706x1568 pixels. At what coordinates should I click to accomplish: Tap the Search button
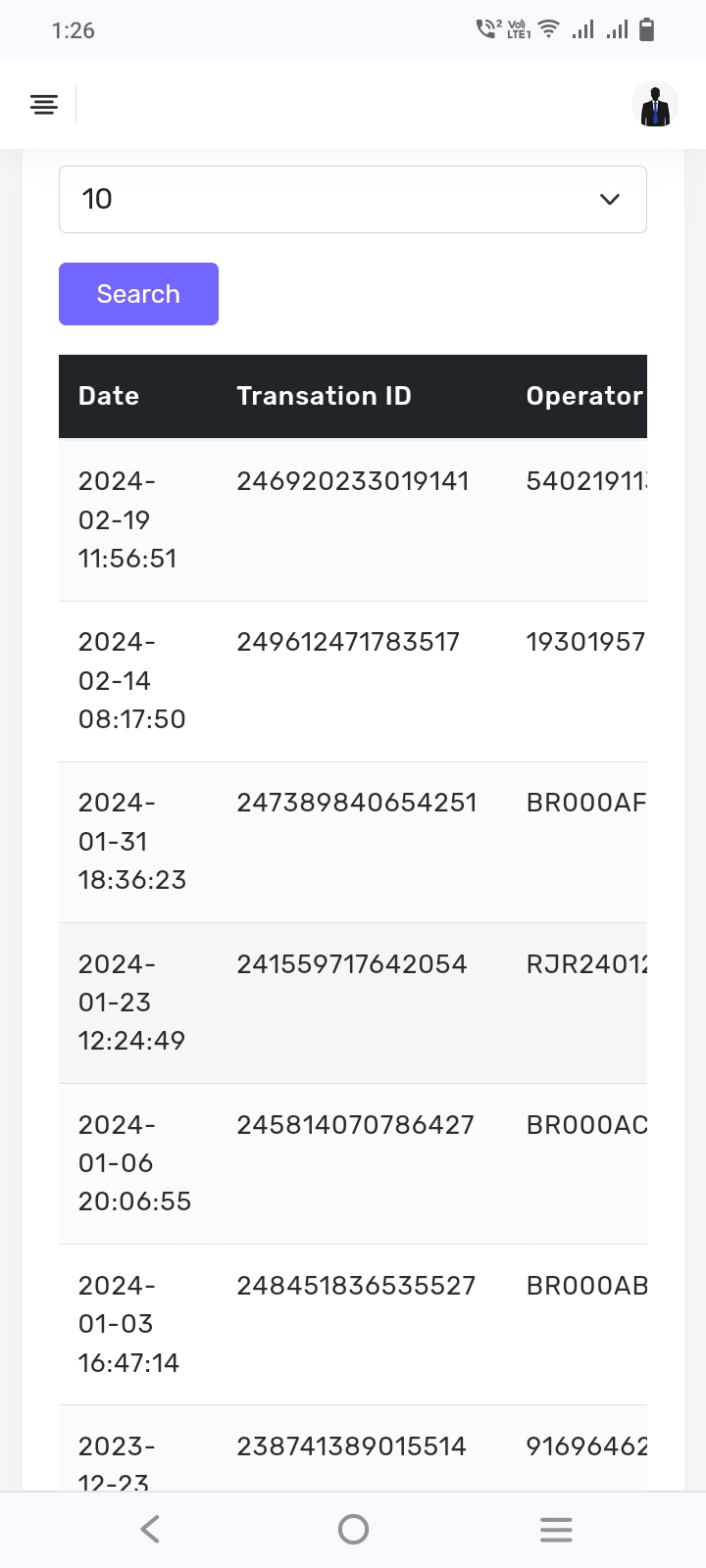click(138, 294)
